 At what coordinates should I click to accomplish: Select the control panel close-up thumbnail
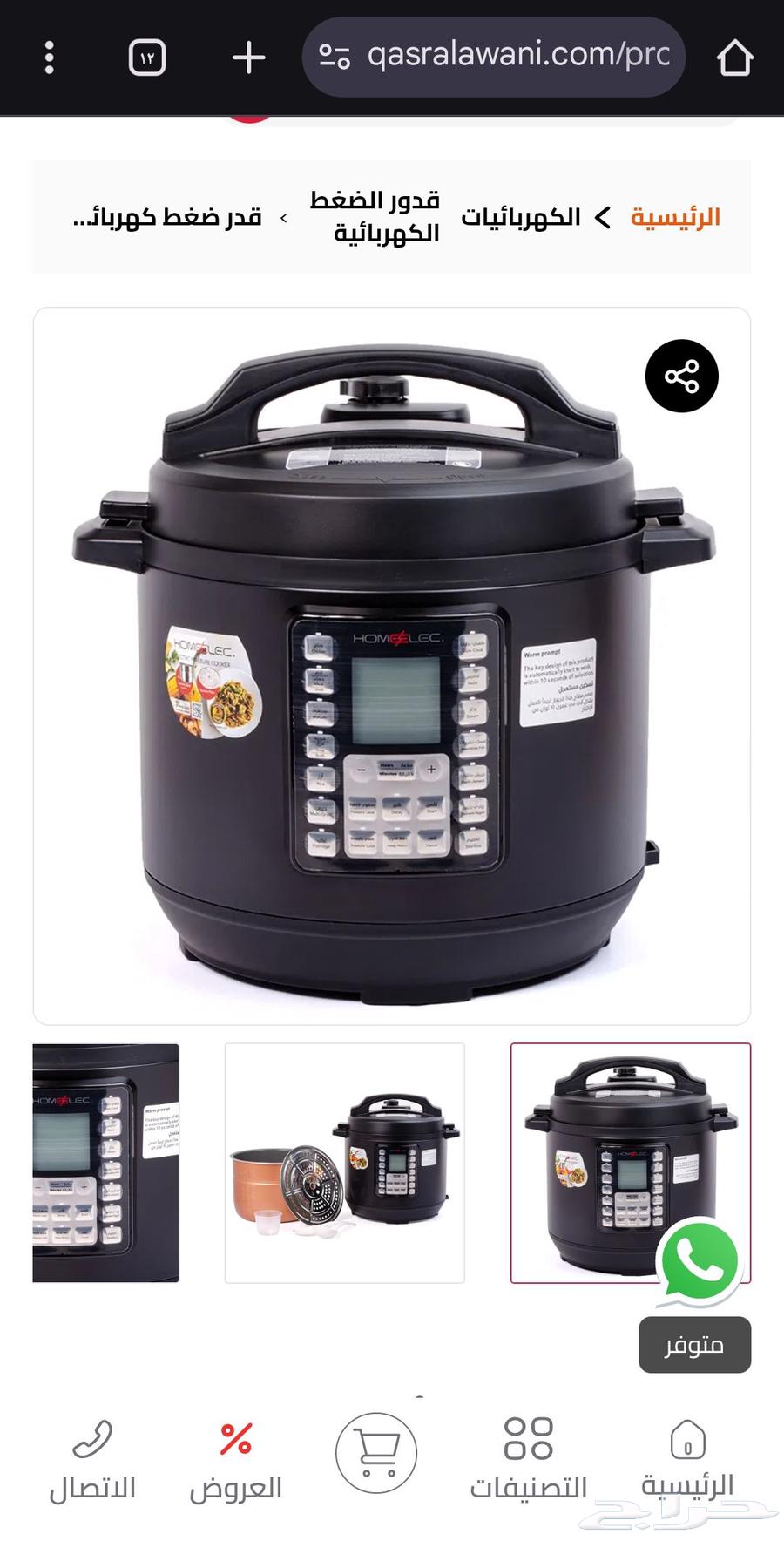pyautogui.click(x=105, y=1163)
